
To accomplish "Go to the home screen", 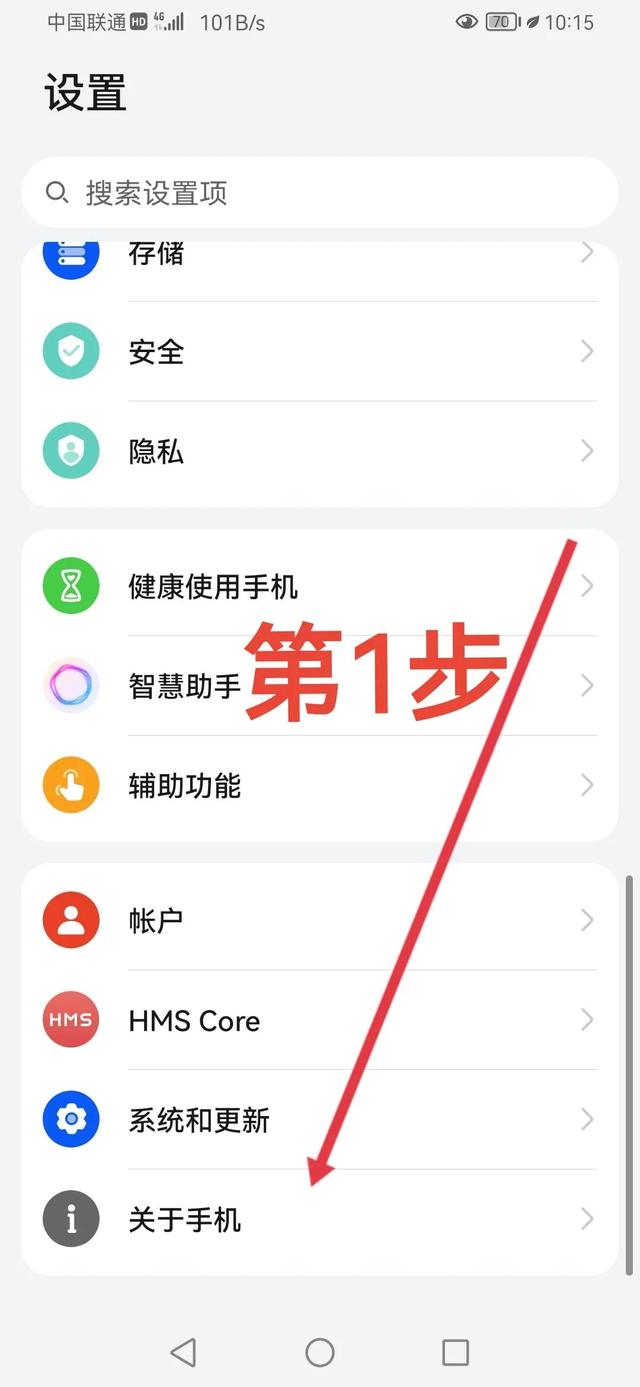I will coord(320,1353).
